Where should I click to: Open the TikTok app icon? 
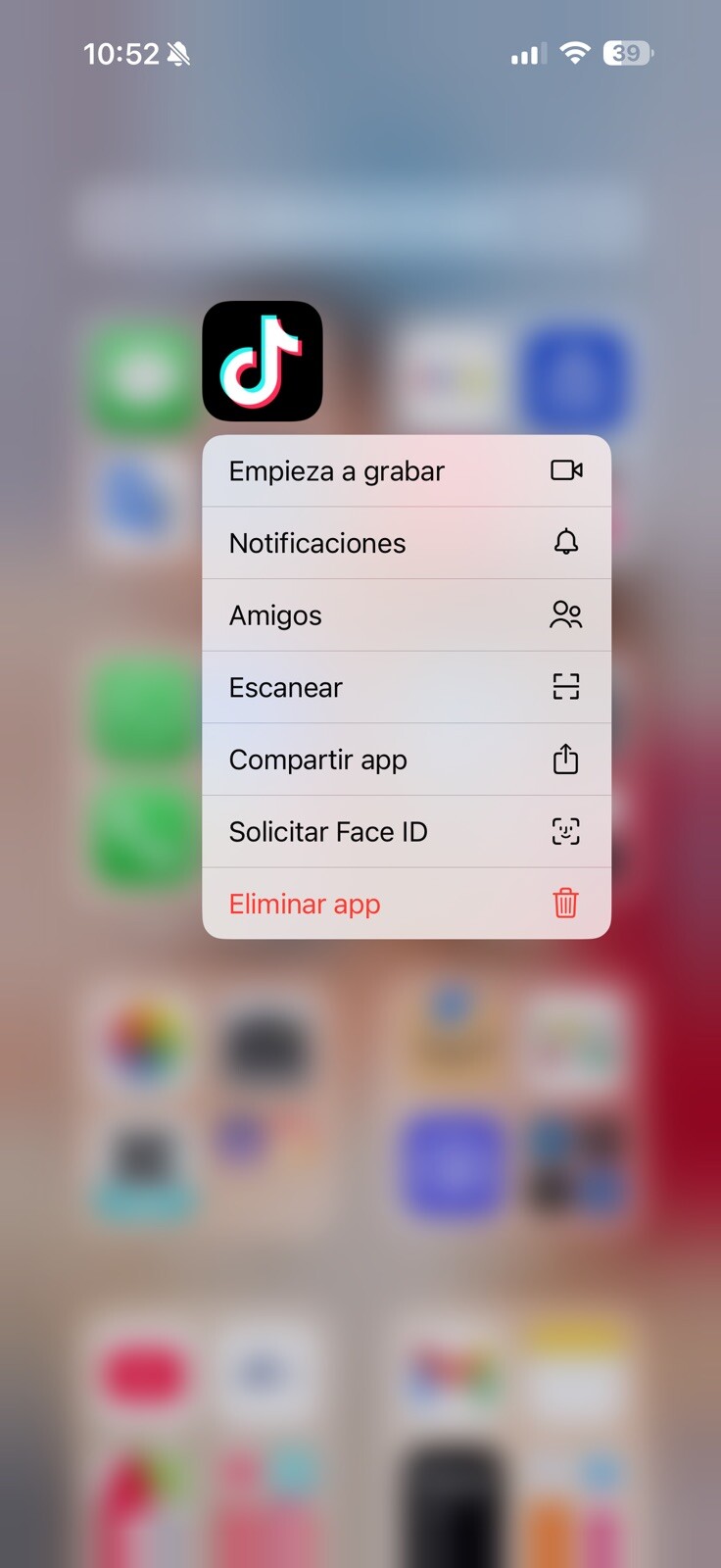(x=263, y=362)
